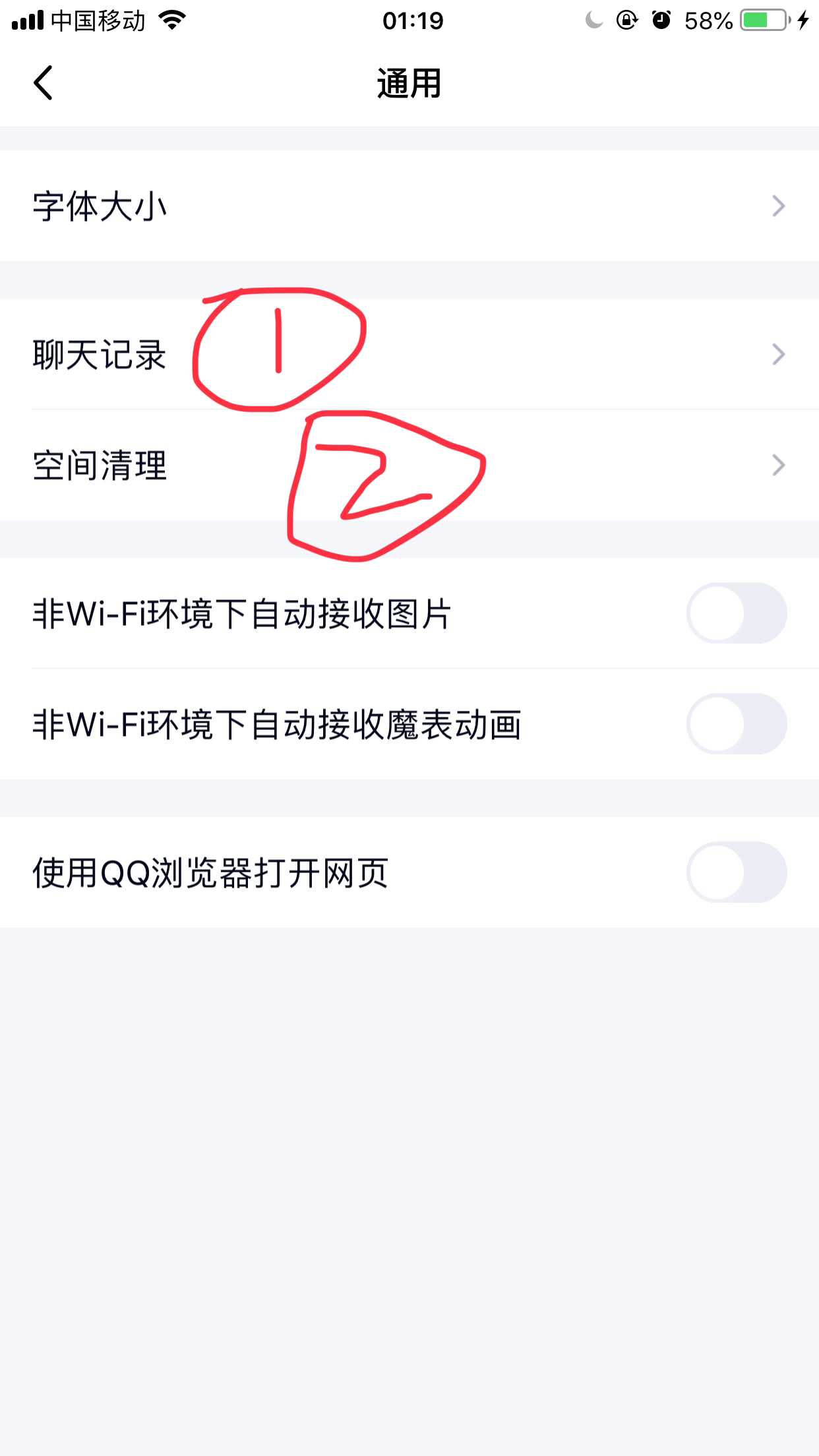This screenshot has width=819, height=1456.
Task: Turn on 非Wi-Fi环境下自动接收魔表动画
Action: (734, 723)
